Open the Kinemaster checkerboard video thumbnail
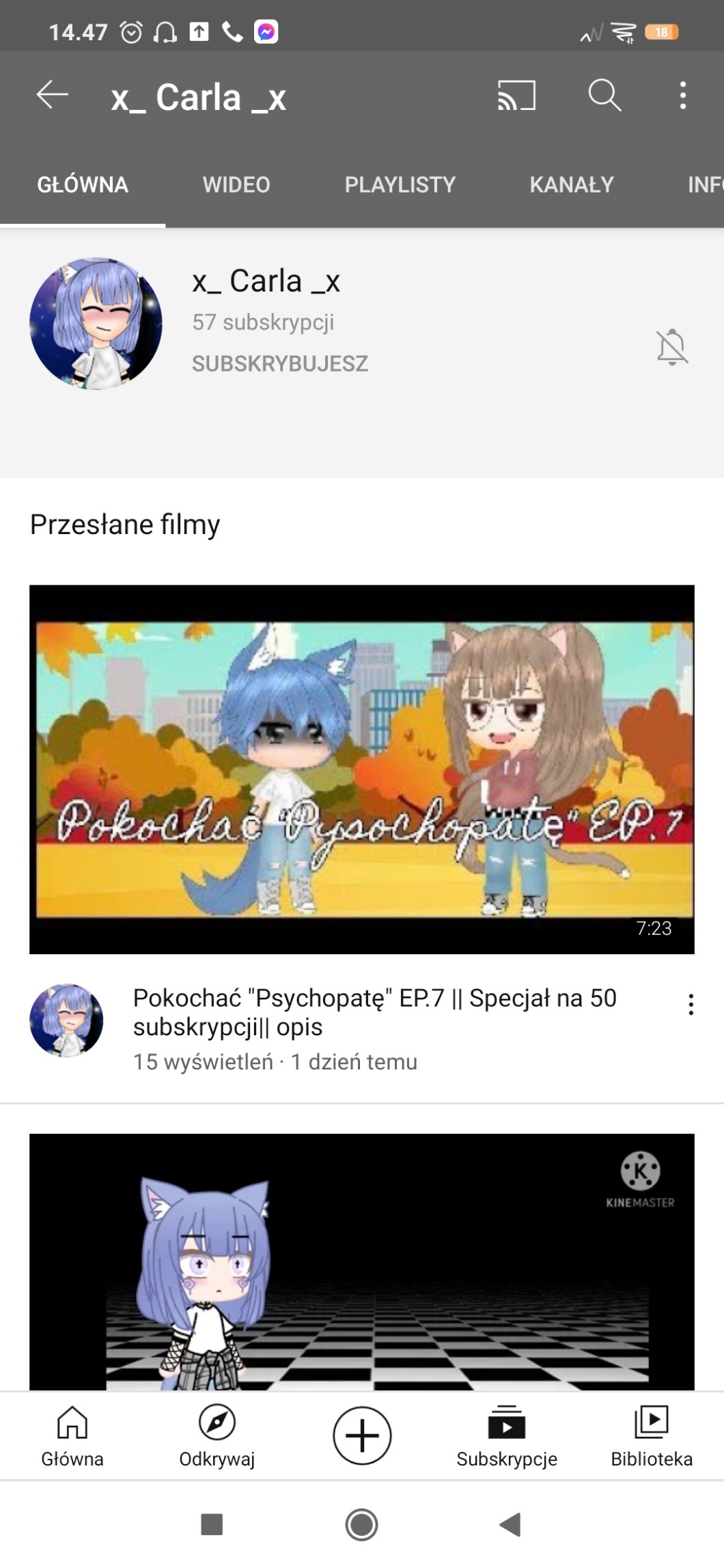 (362, 1262)
